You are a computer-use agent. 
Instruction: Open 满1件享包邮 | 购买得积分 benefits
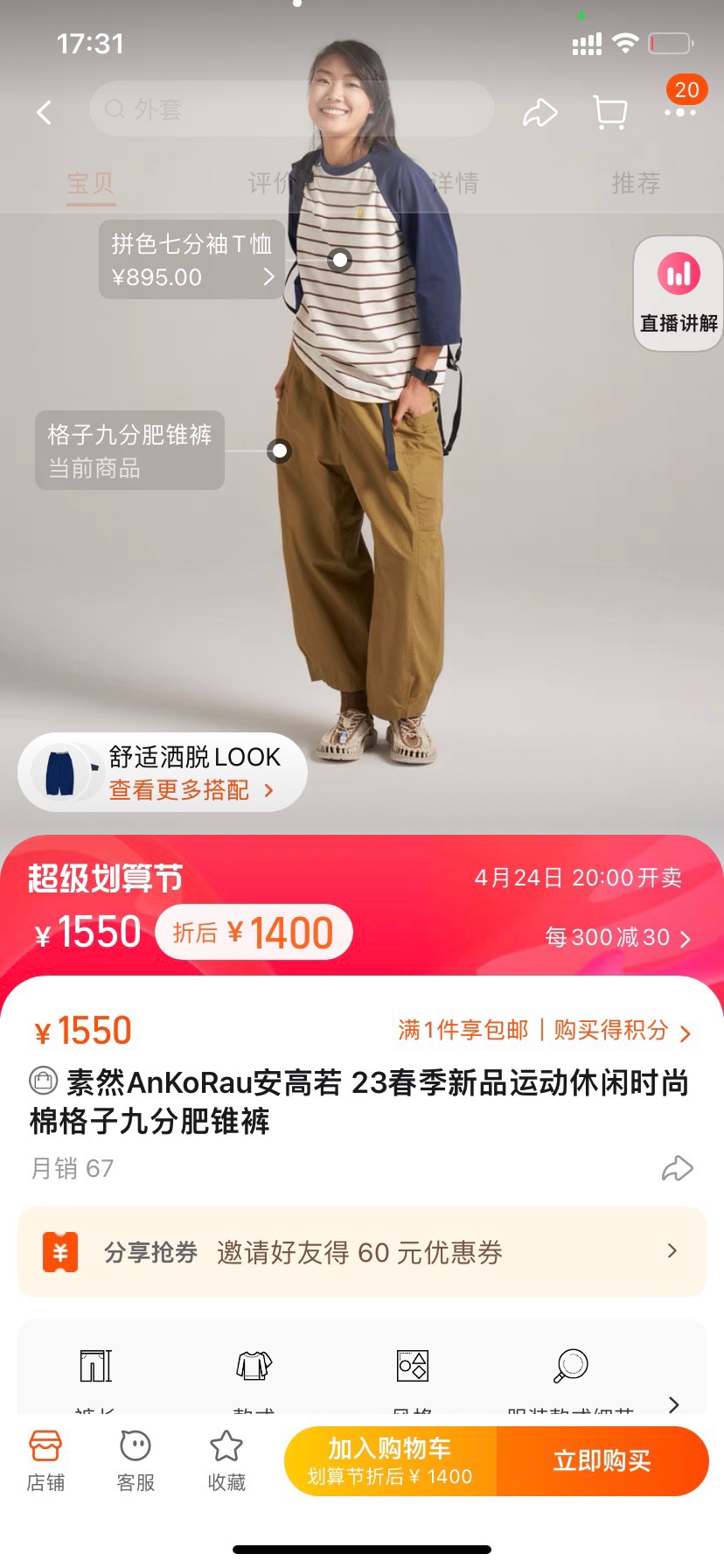click(544, 1031)
